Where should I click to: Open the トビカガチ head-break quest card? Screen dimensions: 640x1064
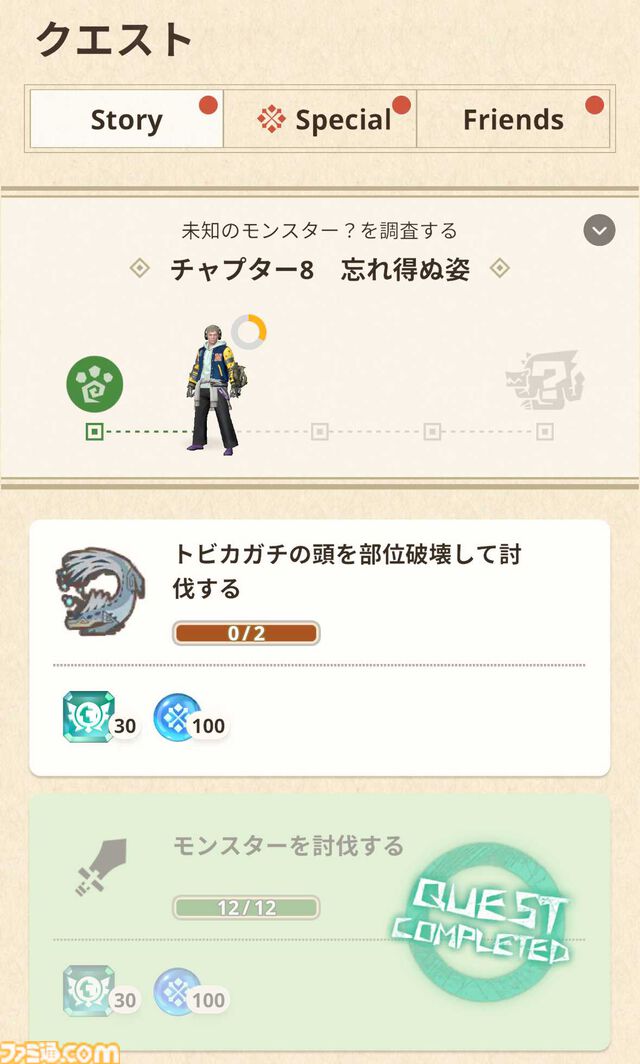(319, 646)
